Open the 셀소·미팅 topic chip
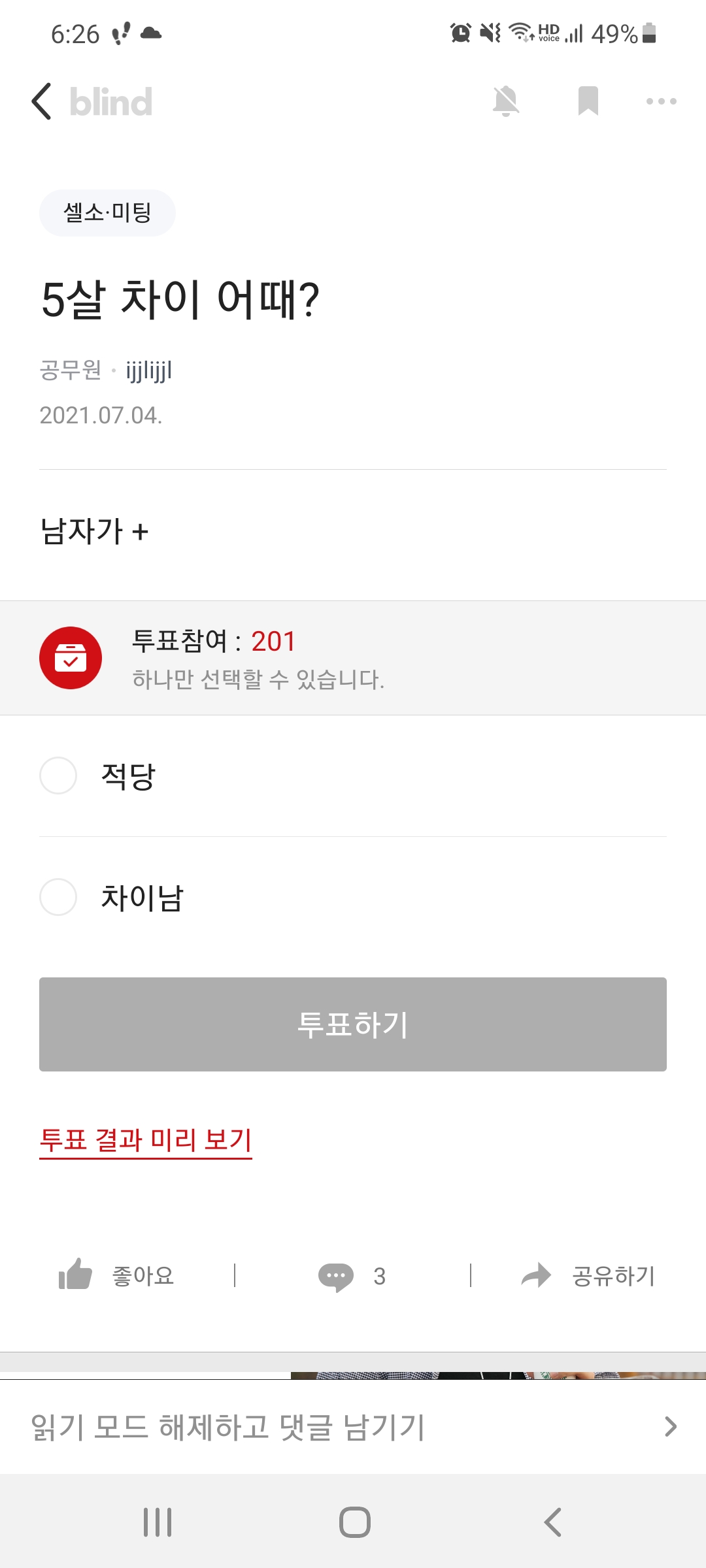 click(x=107, y=213)
